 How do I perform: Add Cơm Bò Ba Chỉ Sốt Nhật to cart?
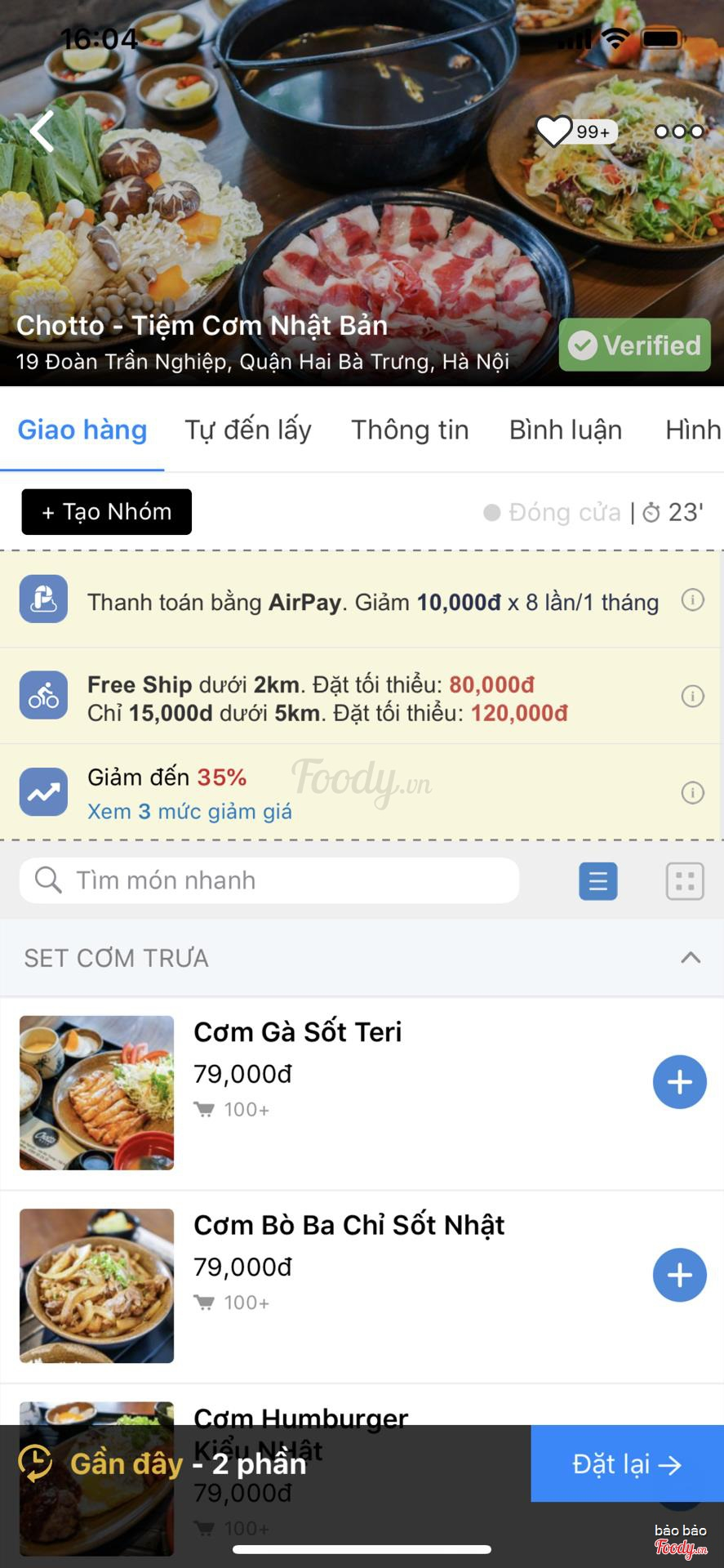coord(679,1275)
